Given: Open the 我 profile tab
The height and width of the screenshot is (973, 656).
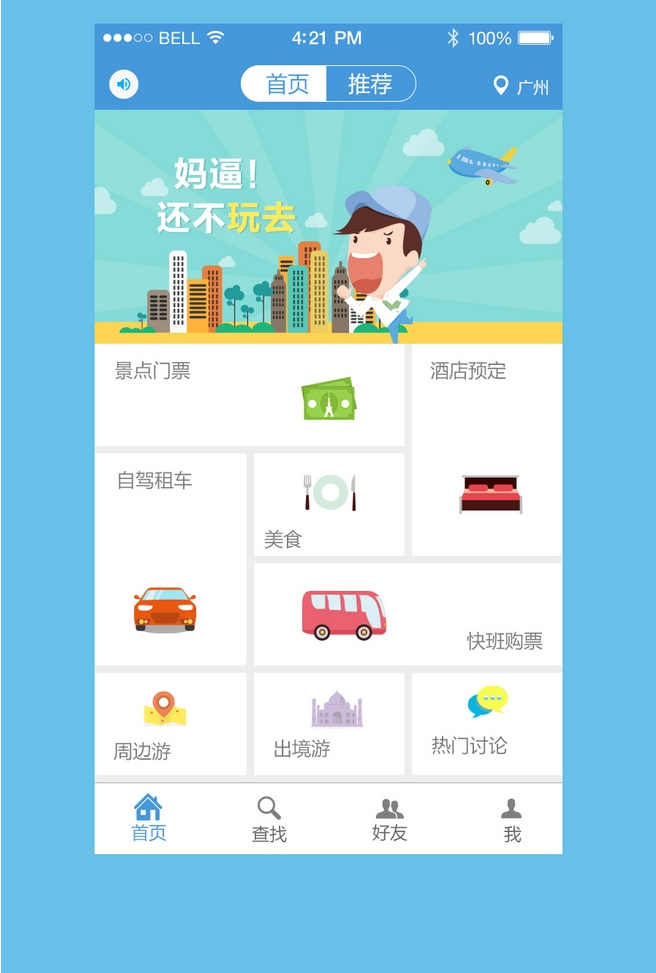Looking at the screenshot, I should (512, 819).
